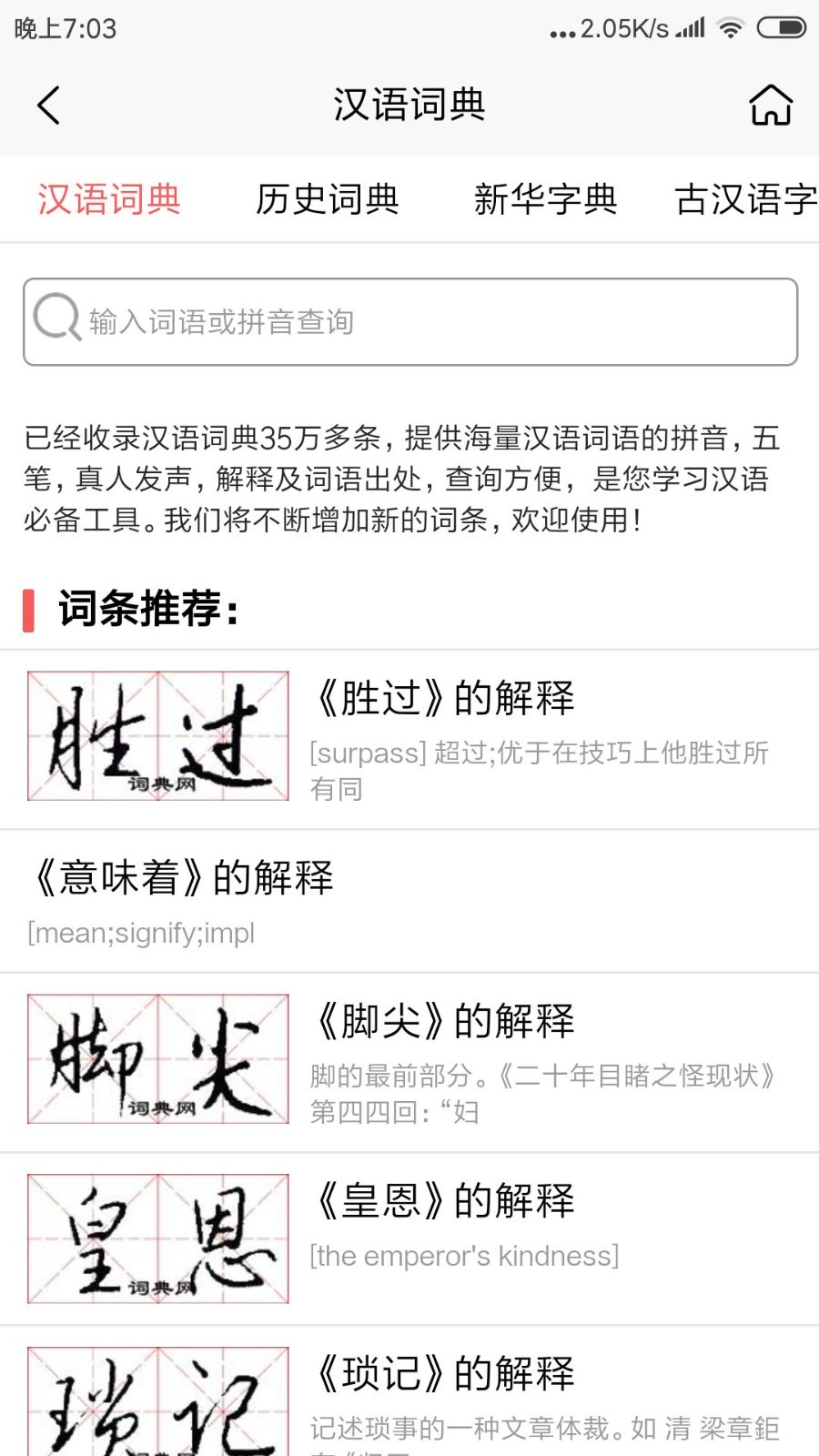Read the 《皇恩》的解释 entry
Image resolution: width=819 pixels, height=1456 pixels.
click(444, 1201)
